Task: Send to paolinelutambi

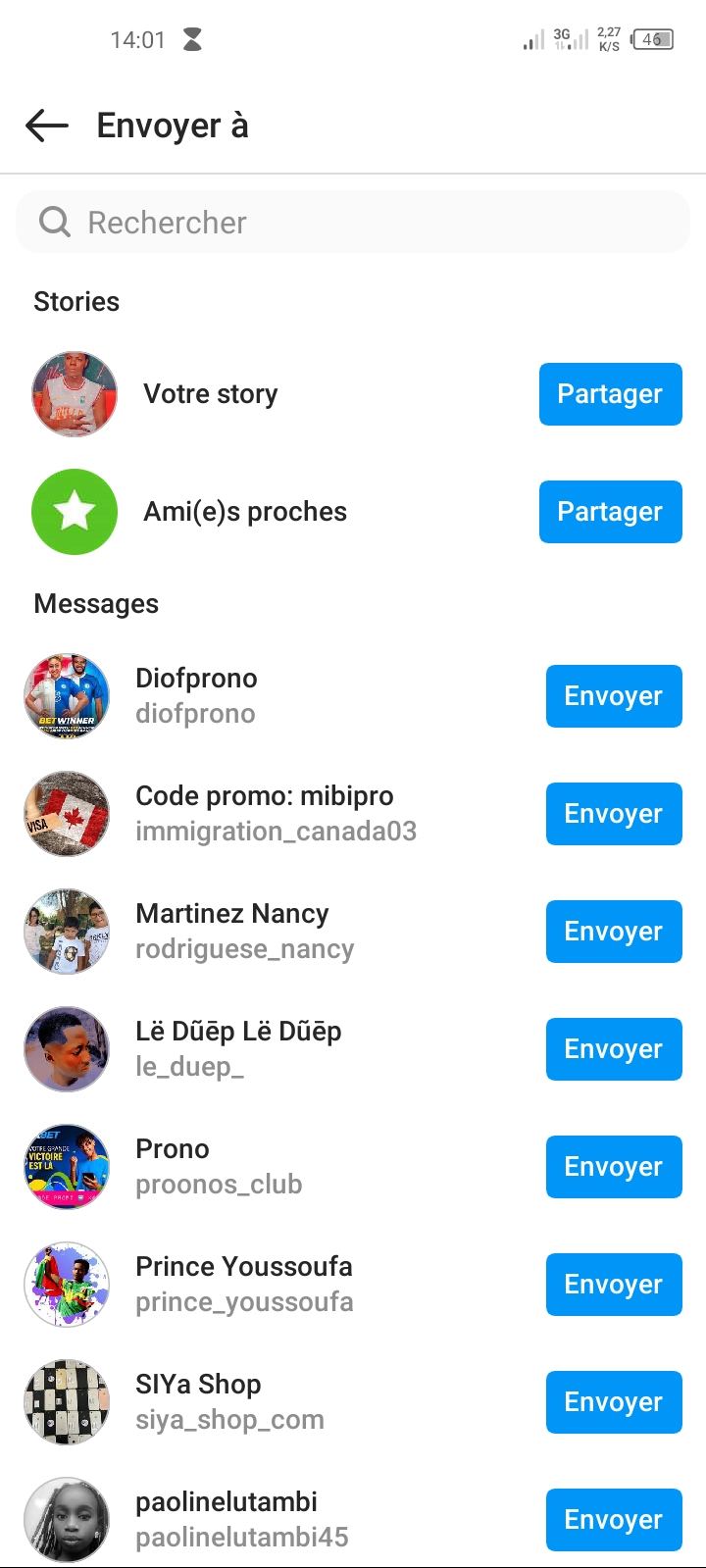Action: (x=613, y=1520)
